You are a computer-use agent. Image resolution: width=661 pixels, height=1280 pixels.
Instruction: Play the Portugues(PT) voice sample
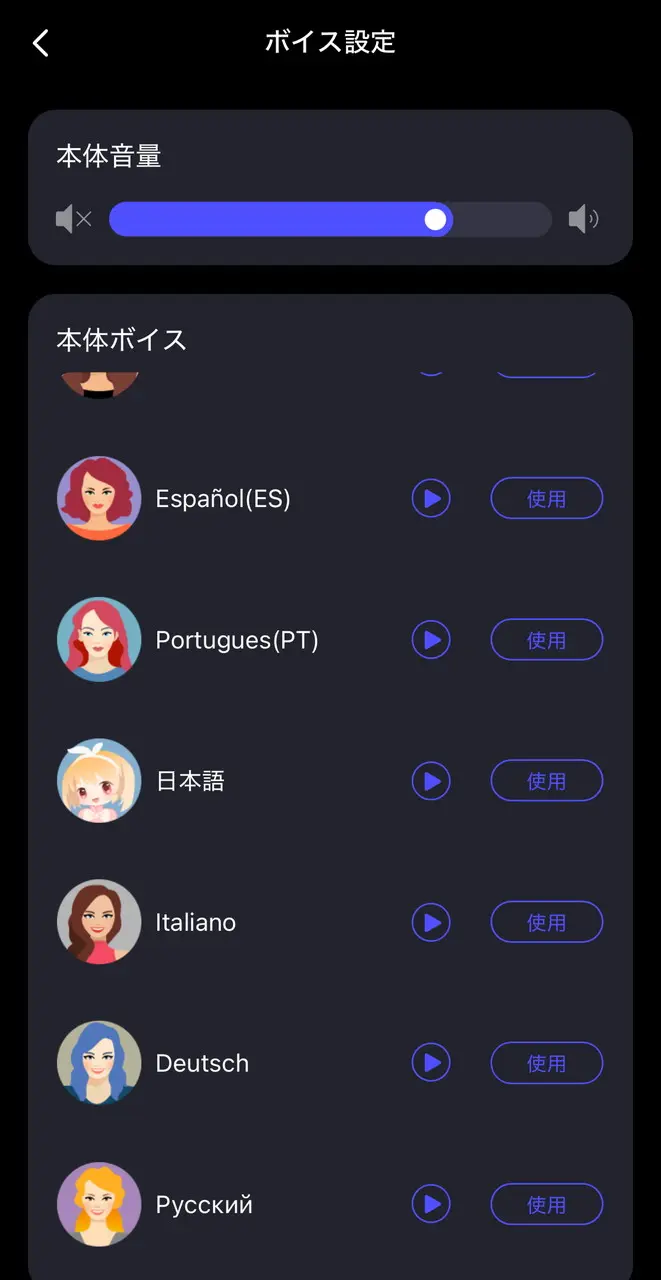click(431, 639)
